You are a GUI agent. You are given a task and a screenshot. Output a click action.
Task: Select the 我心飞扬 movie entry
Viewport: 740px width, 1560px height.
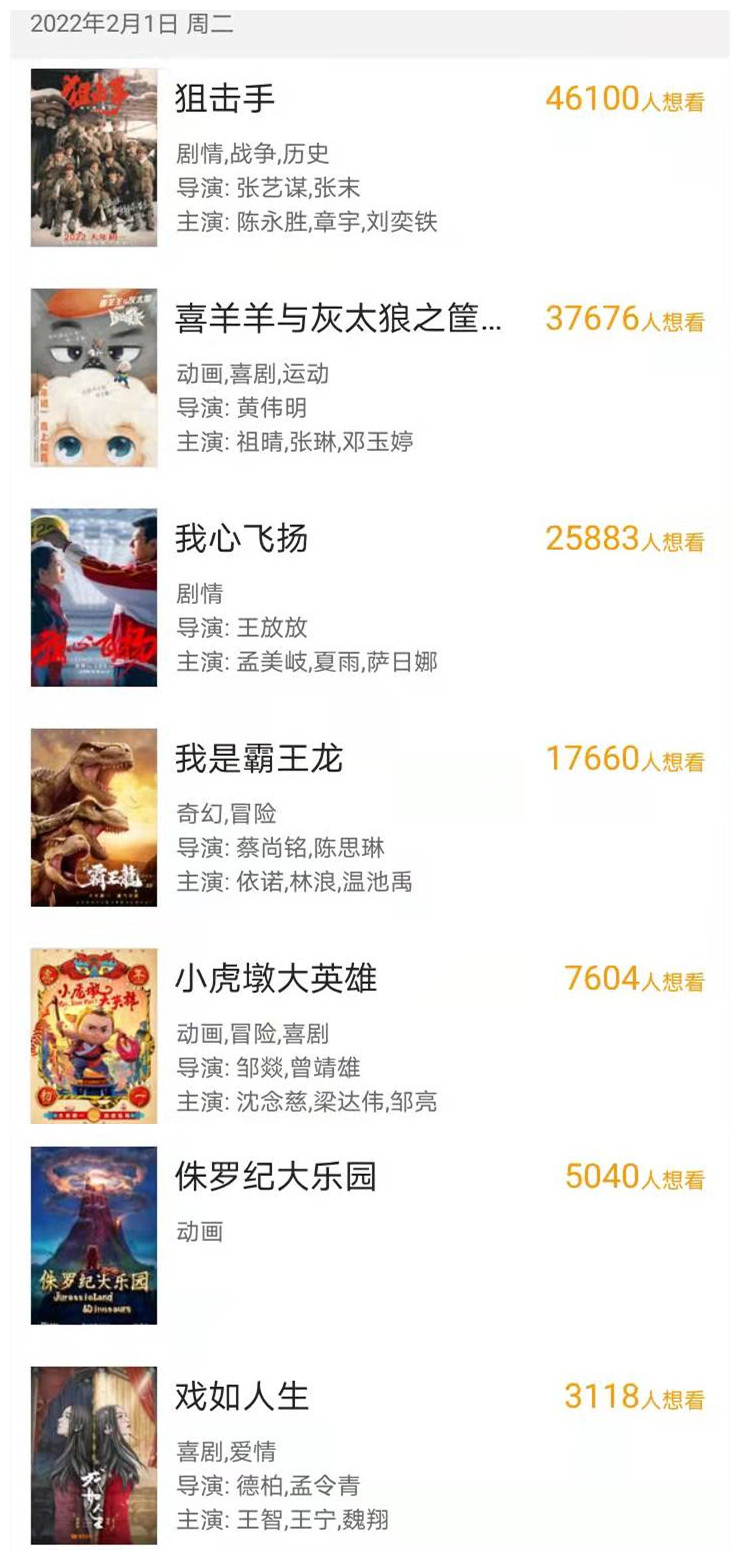[241, 539]
